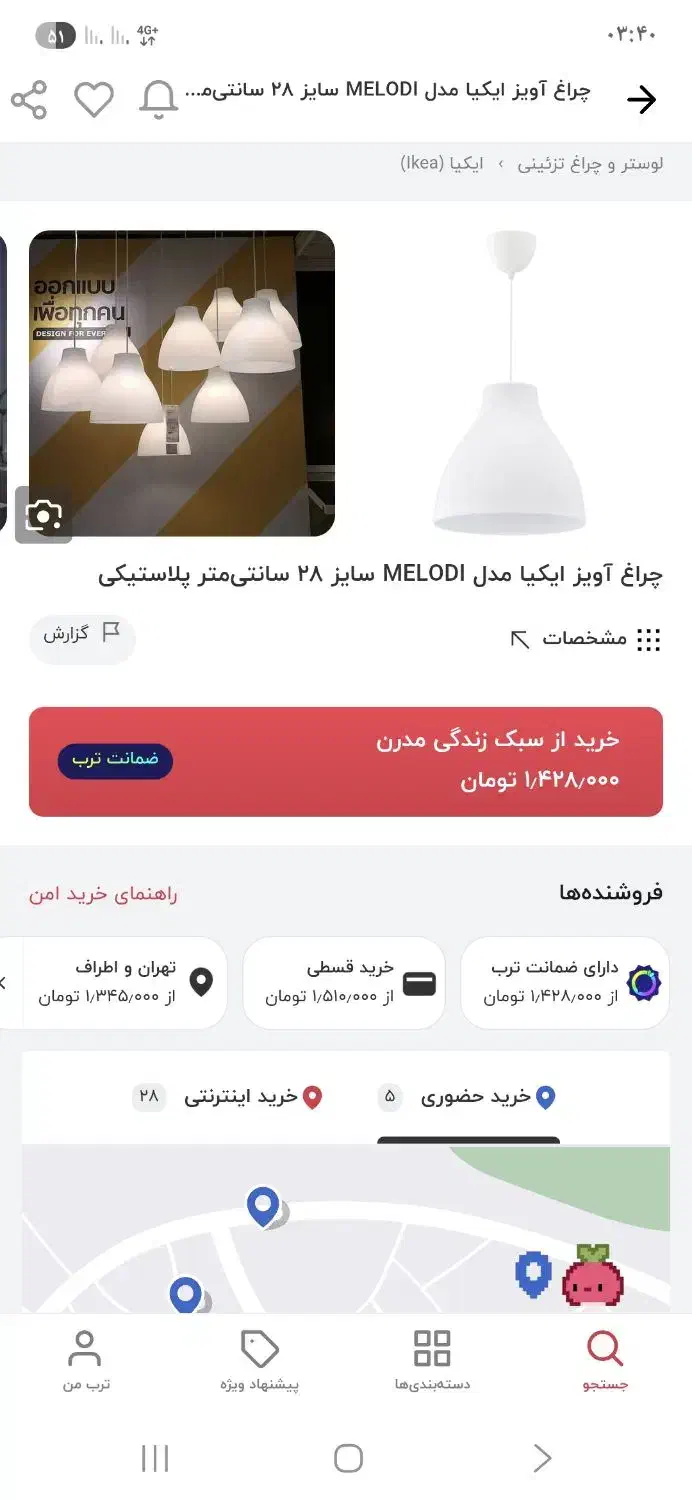The image size is (692, 1500).
Task: Enable price alert with the bell icon
Action: tap(158, 100)
